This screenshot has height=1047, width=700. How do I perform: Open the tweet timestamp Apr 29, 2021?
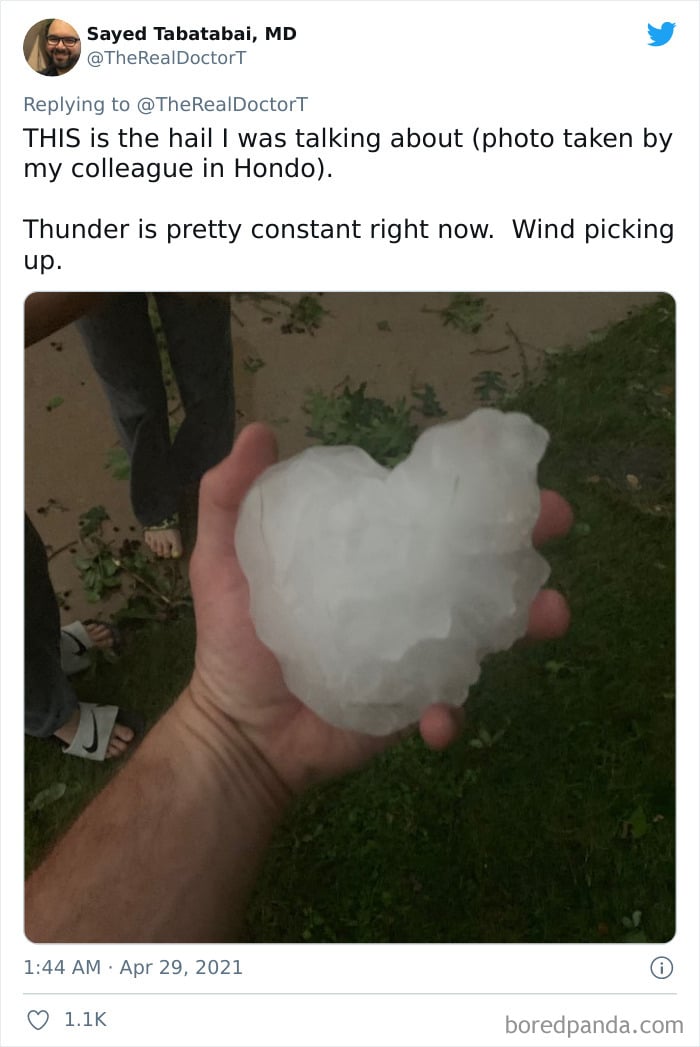pyautogui.click(x=133, y=967)
